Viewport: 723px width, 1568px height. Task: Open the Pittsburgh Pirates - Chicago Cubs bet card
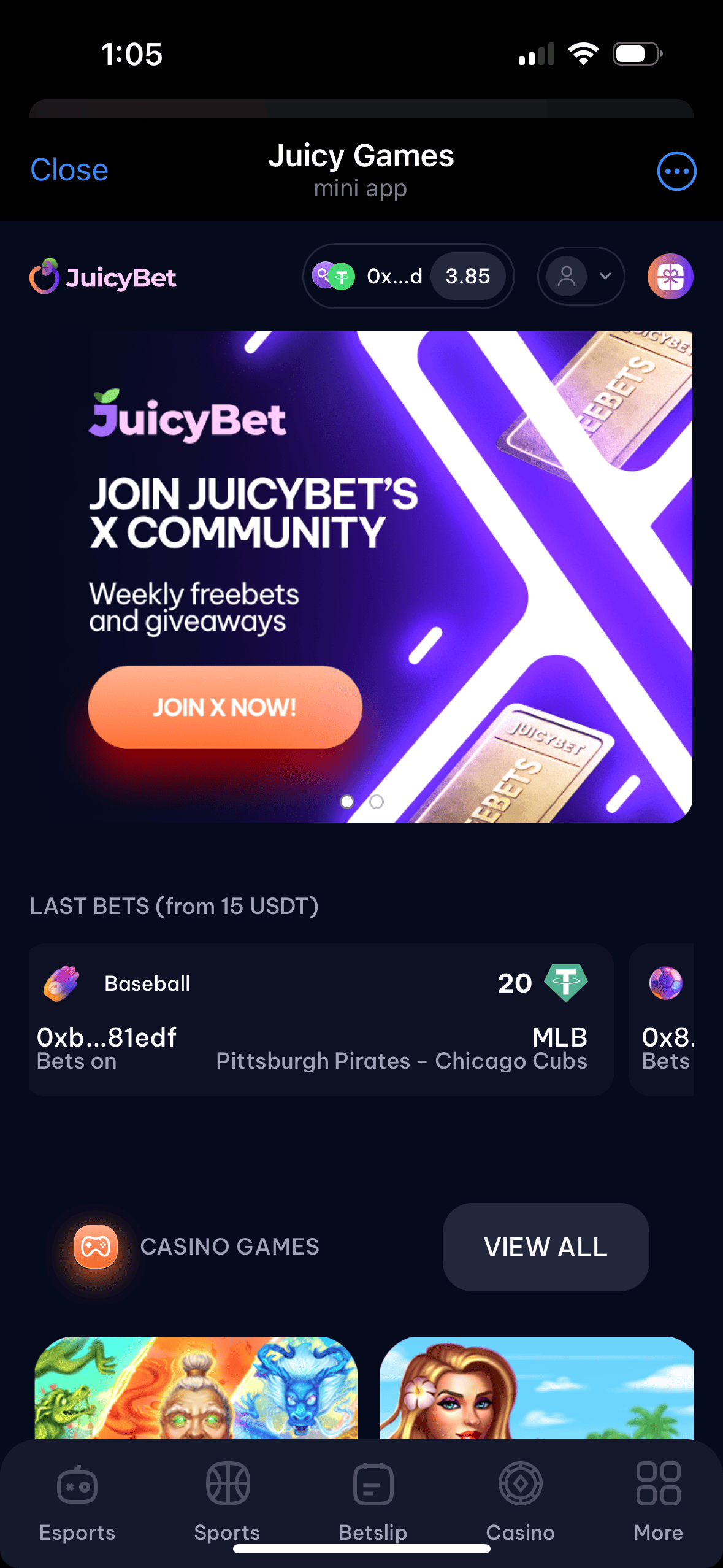pyautogui.click(x=321, y=1020)
